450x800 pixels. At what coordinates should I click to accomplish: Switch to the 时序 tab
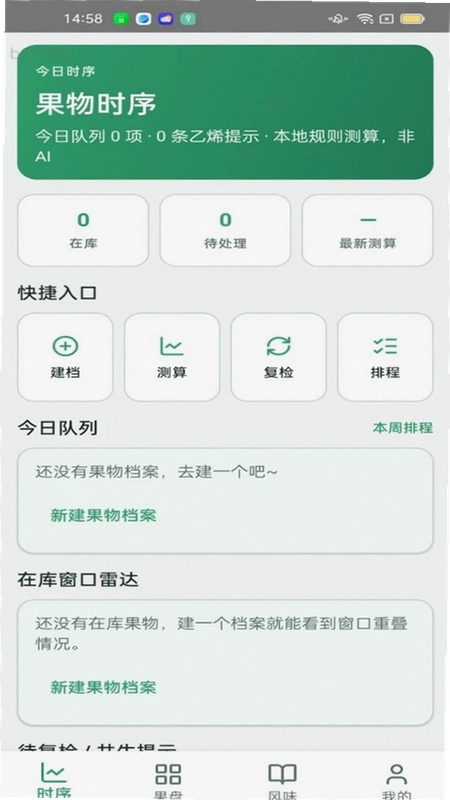(x=54, y=779)
